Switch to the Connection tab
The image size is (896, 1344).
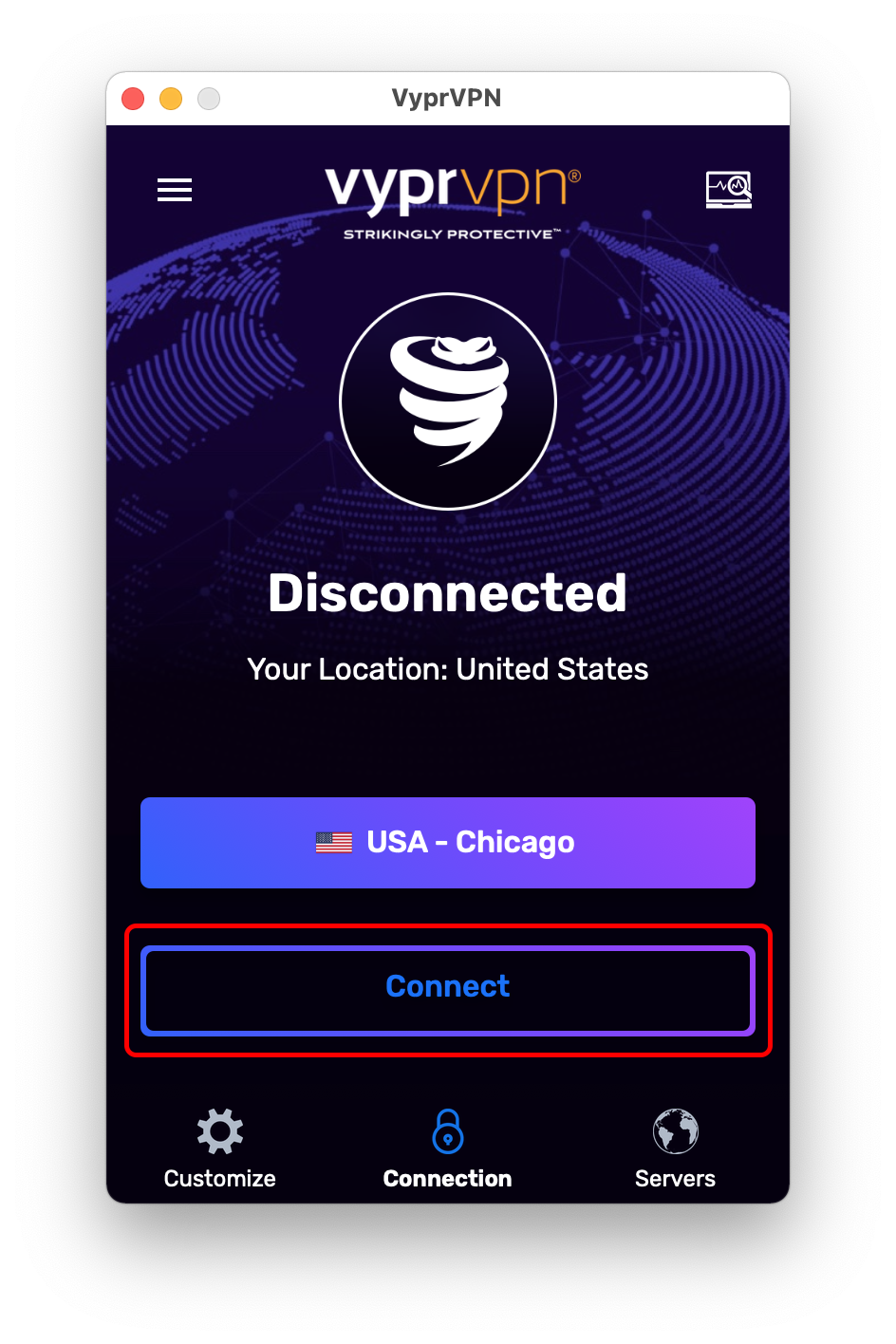point(448,1149)
